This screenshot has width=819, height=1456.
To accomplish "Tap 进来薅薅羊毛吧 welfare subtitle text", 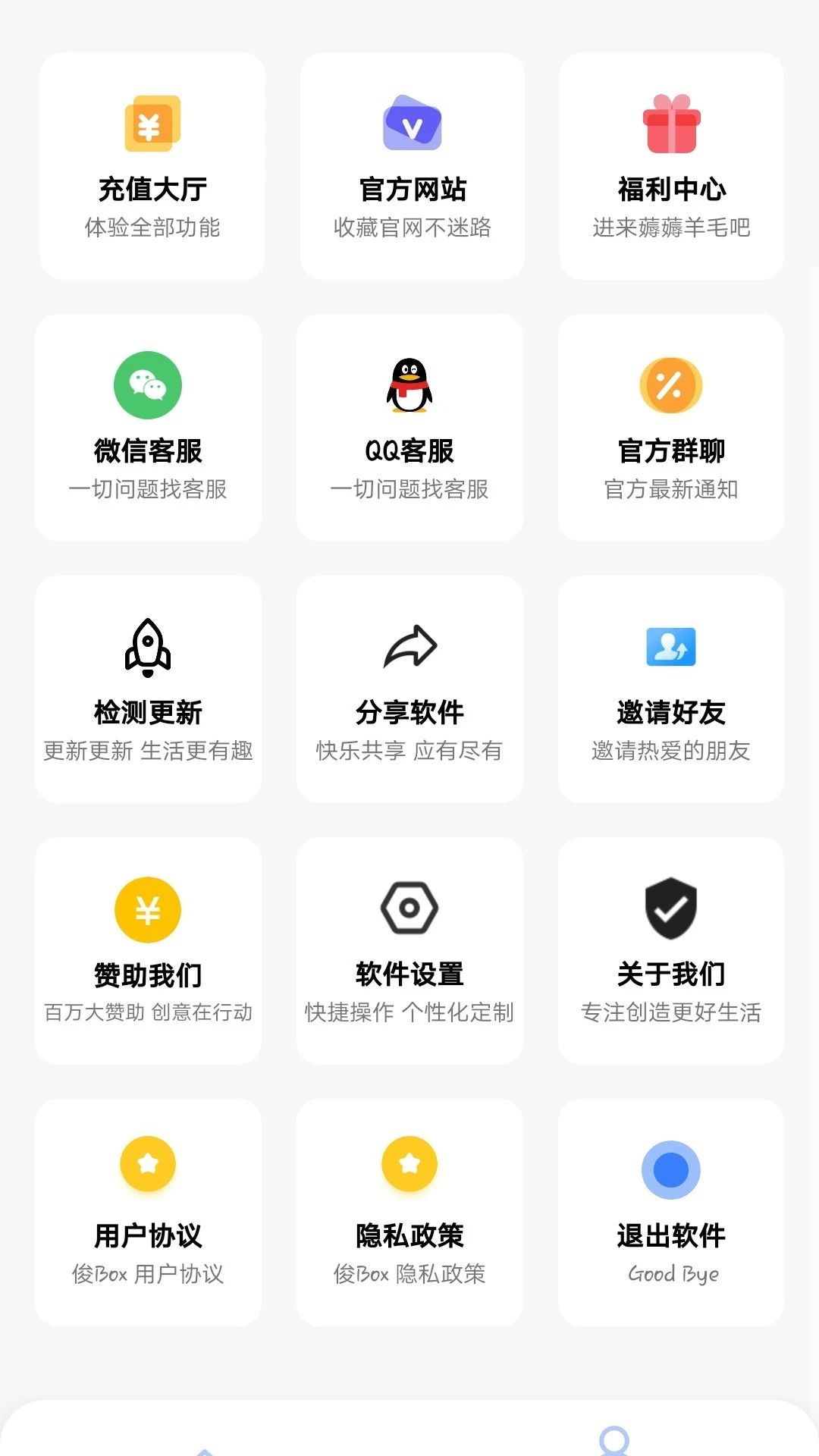I will click(x=671, y=228).
